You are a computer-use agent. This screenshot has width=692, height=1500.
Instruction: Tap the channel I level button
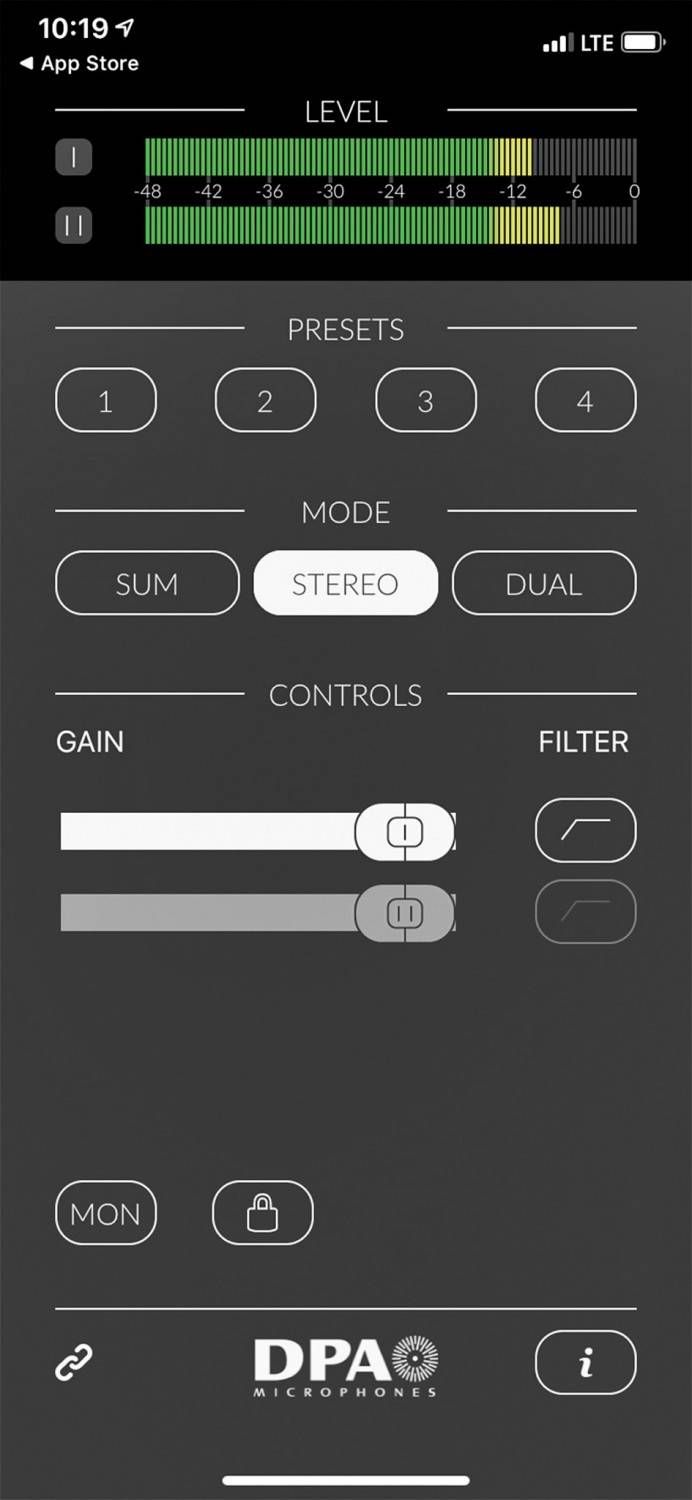73,158
